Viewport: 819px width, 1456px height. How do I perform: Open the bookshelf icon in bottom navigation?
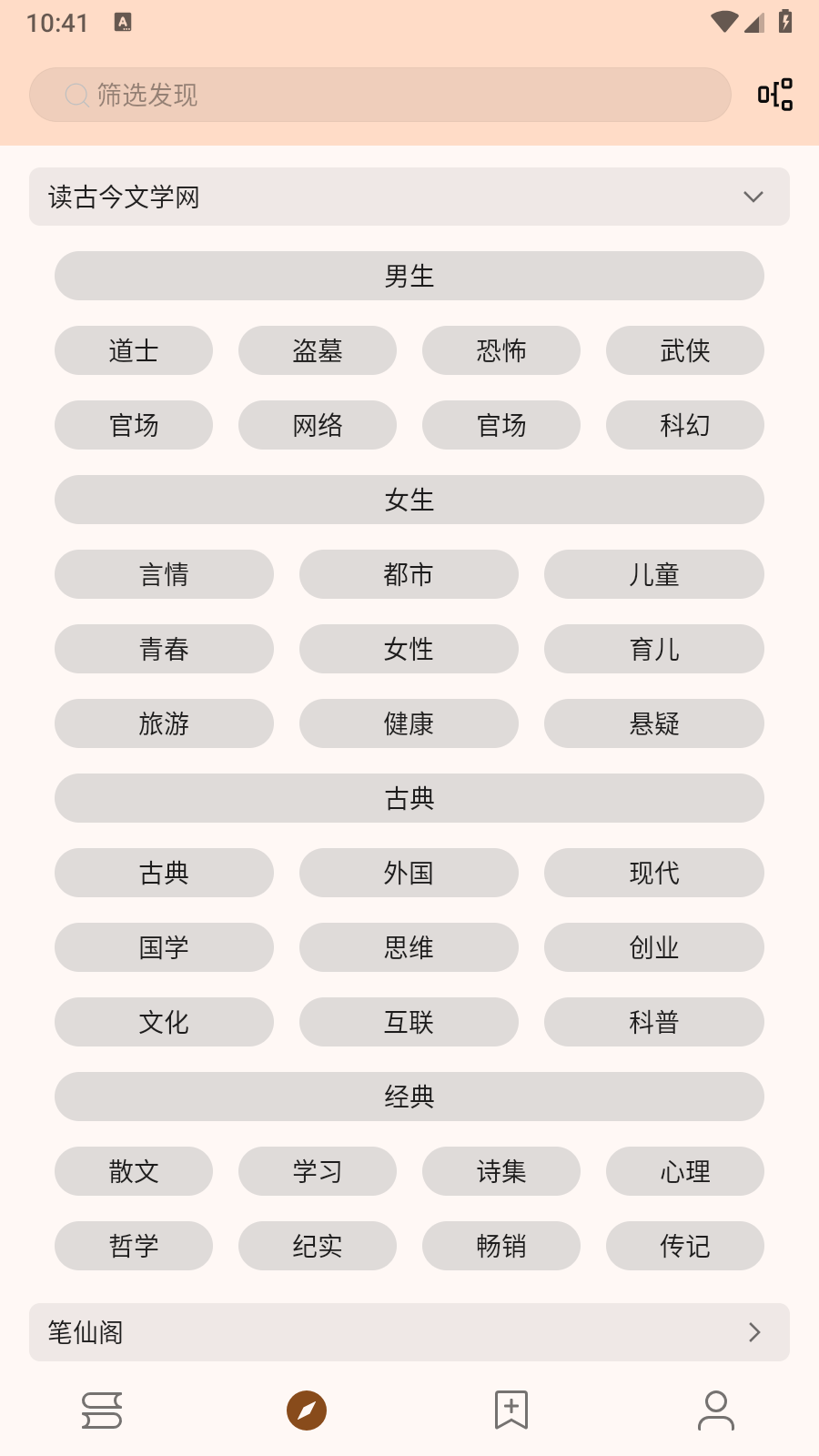100,1410
